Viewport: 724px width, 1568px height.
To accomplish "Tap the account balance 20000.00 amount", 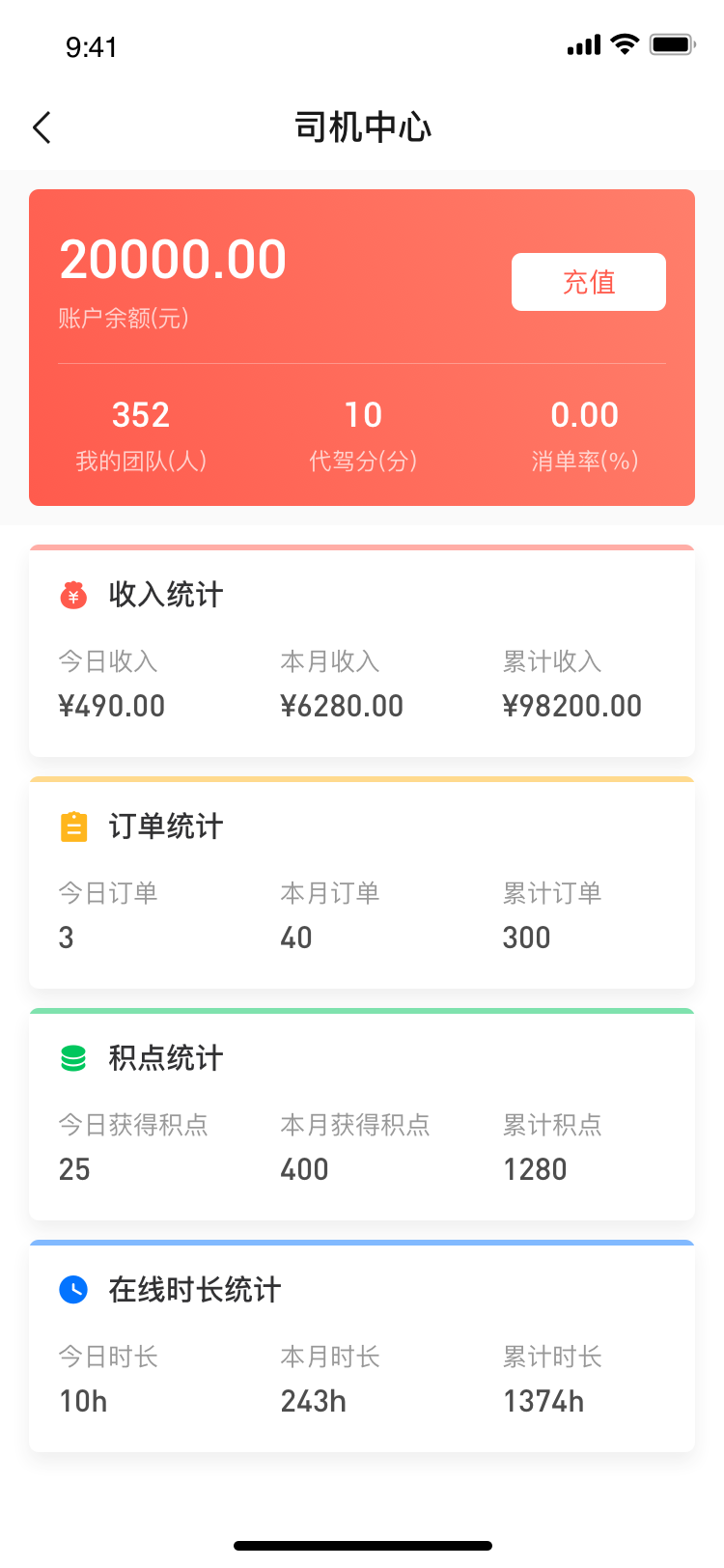I will [x=173, y=258].
